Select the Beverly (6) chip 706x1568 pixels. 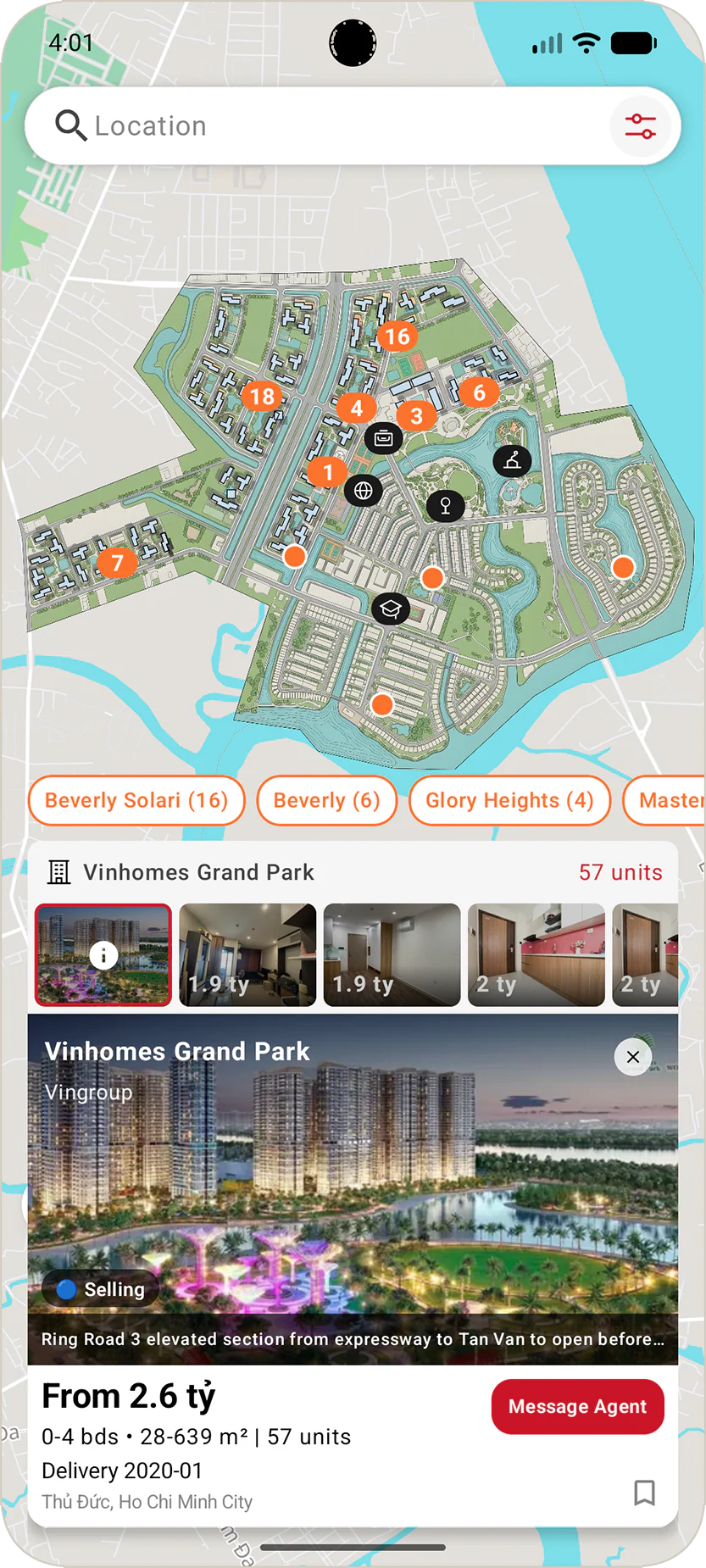(x=326, y=800)
